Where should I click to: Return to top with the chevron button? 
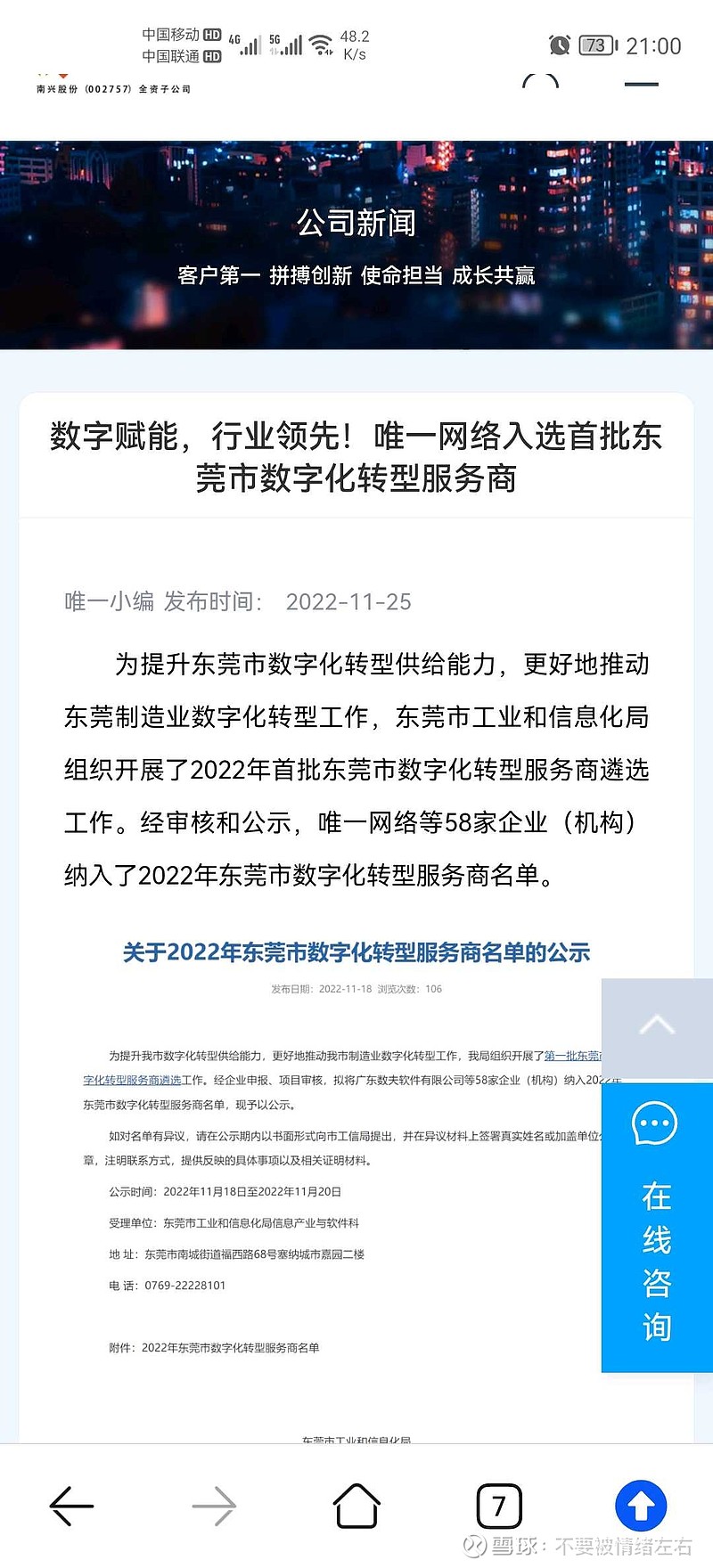[657, 1027]
